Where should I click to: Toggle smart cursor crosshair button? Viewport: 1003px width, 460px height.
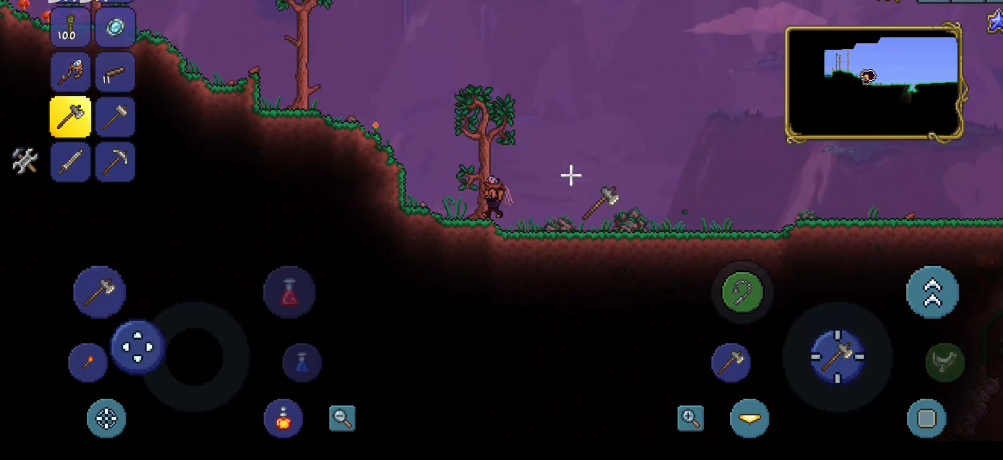[x=106, y=418]
